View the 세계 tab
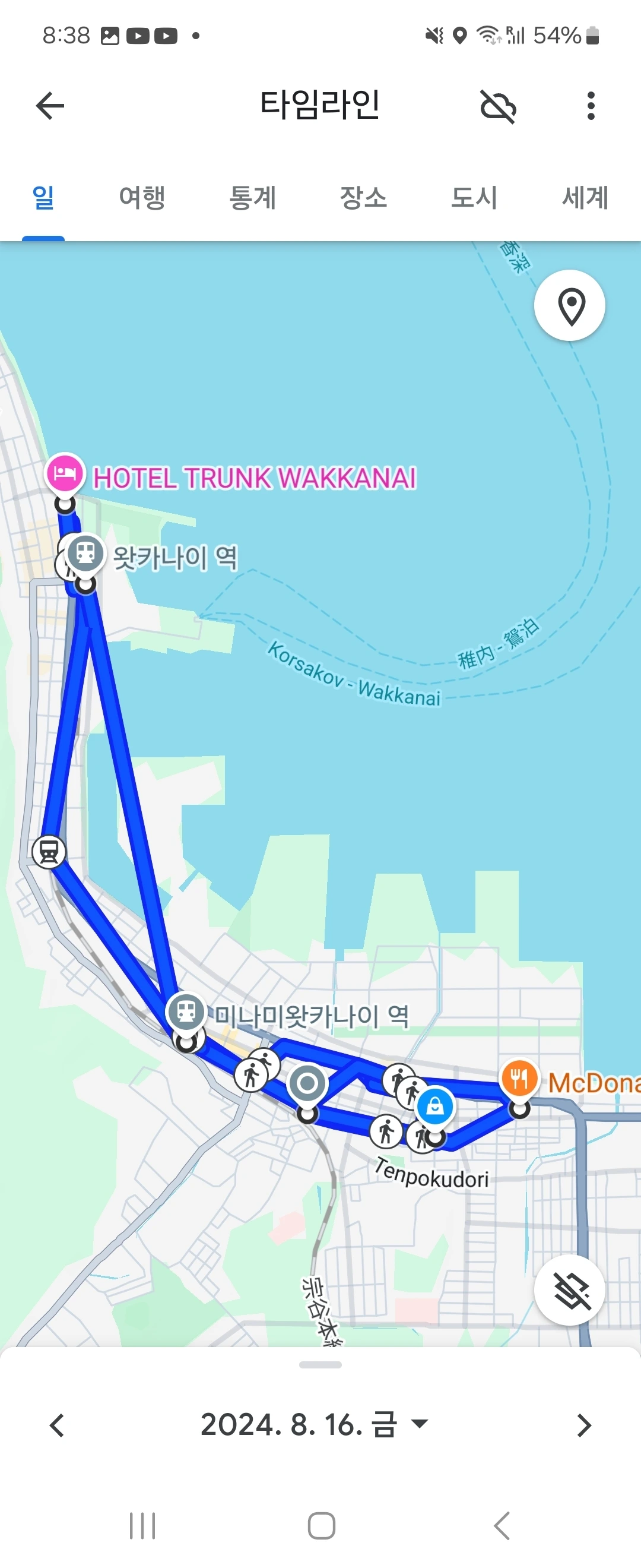 point(585,198)
